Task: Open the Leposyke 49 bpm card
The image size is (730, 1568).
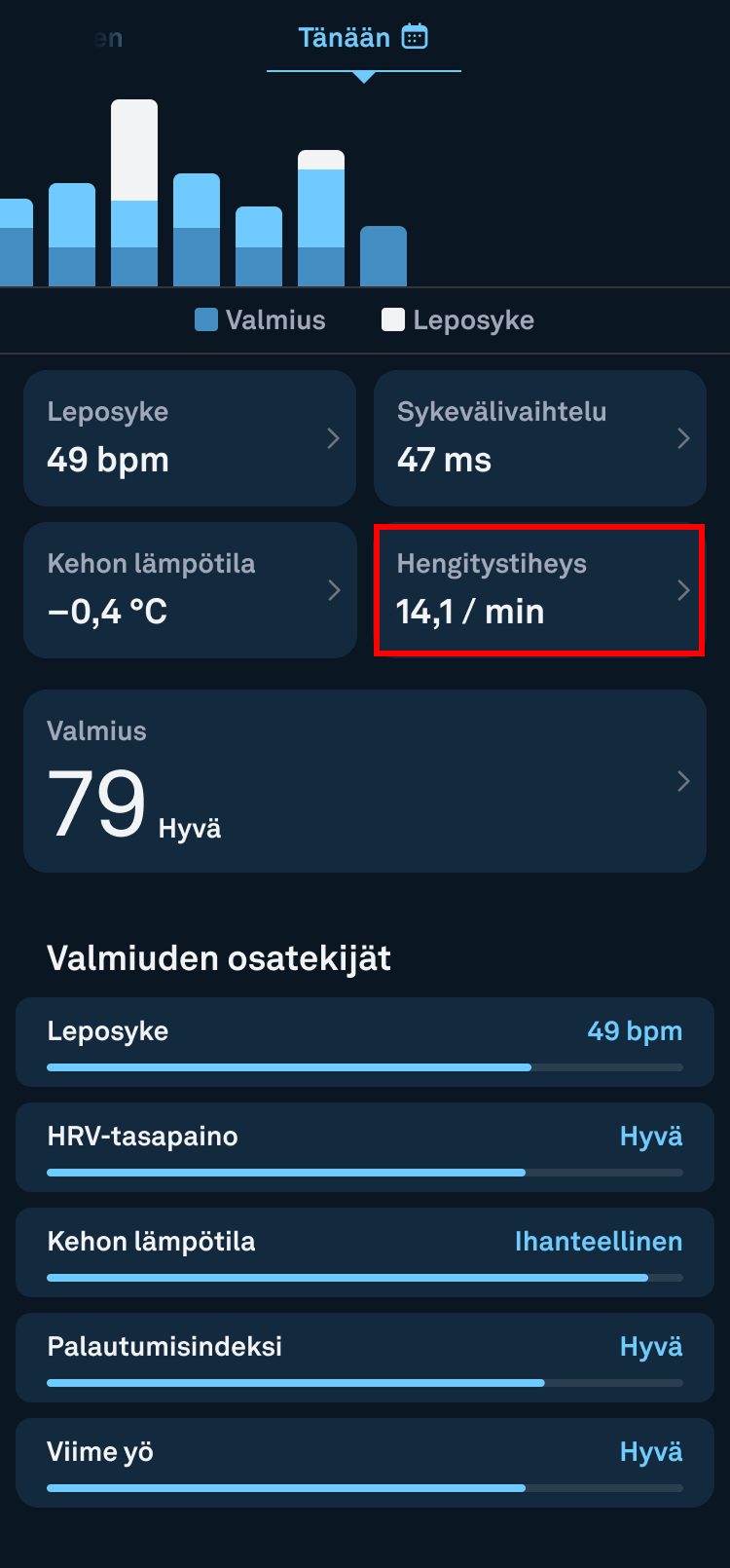Action: pyautogui.click(x=190, y=438)
